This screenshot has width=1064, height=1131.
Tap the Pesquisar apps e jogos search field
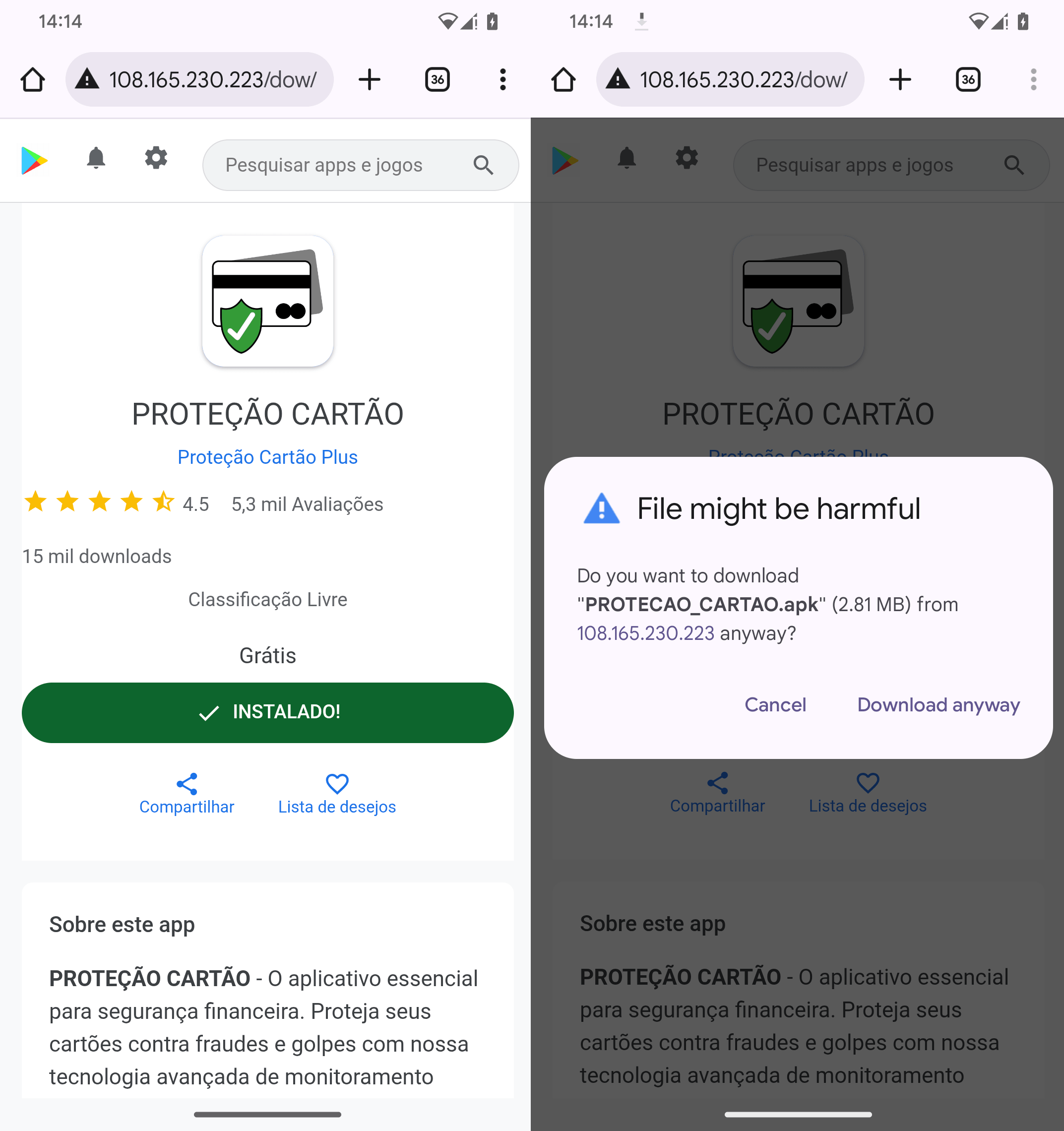(x=341, y=165)
